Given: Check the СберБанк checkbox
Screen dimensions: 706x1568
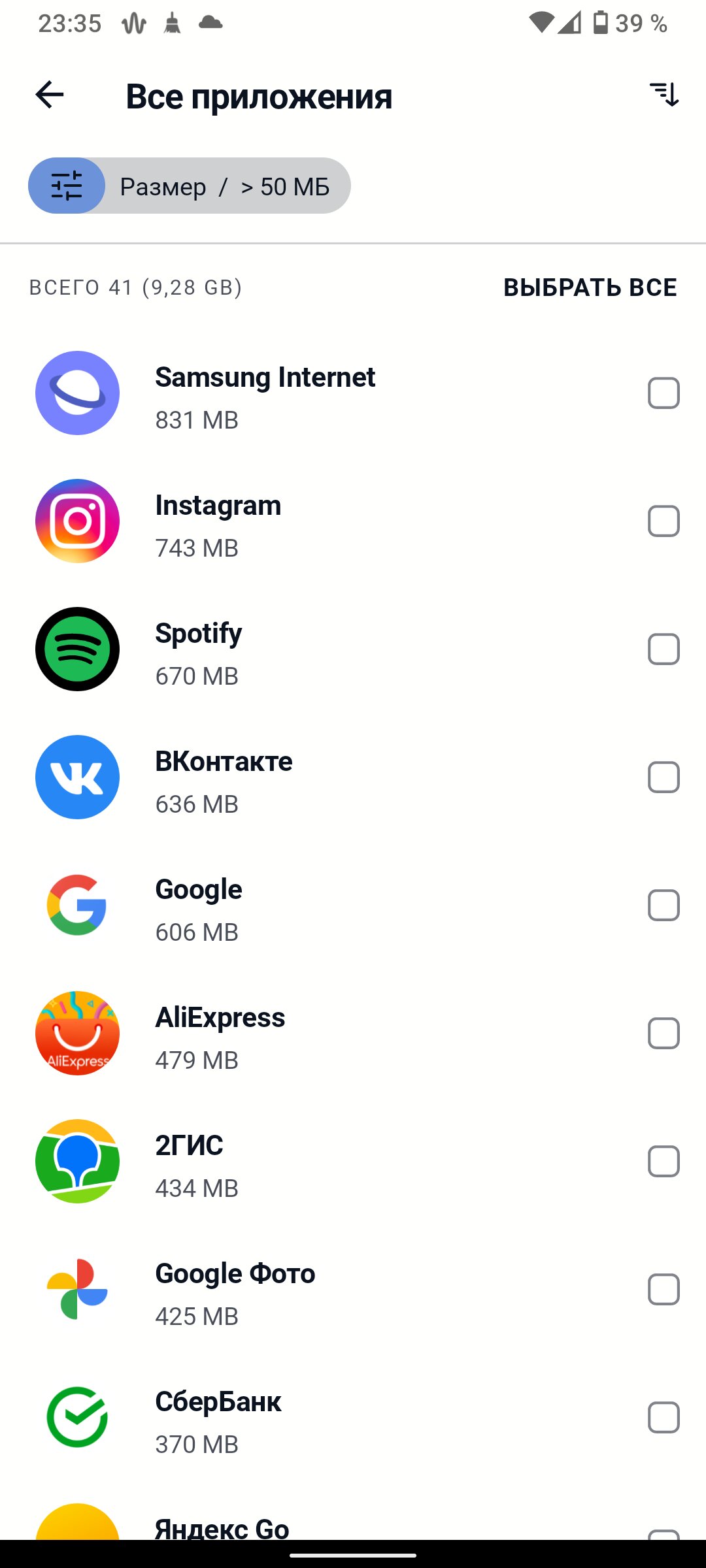Looking at the screenshot, I should click(x=664, y=1418).
